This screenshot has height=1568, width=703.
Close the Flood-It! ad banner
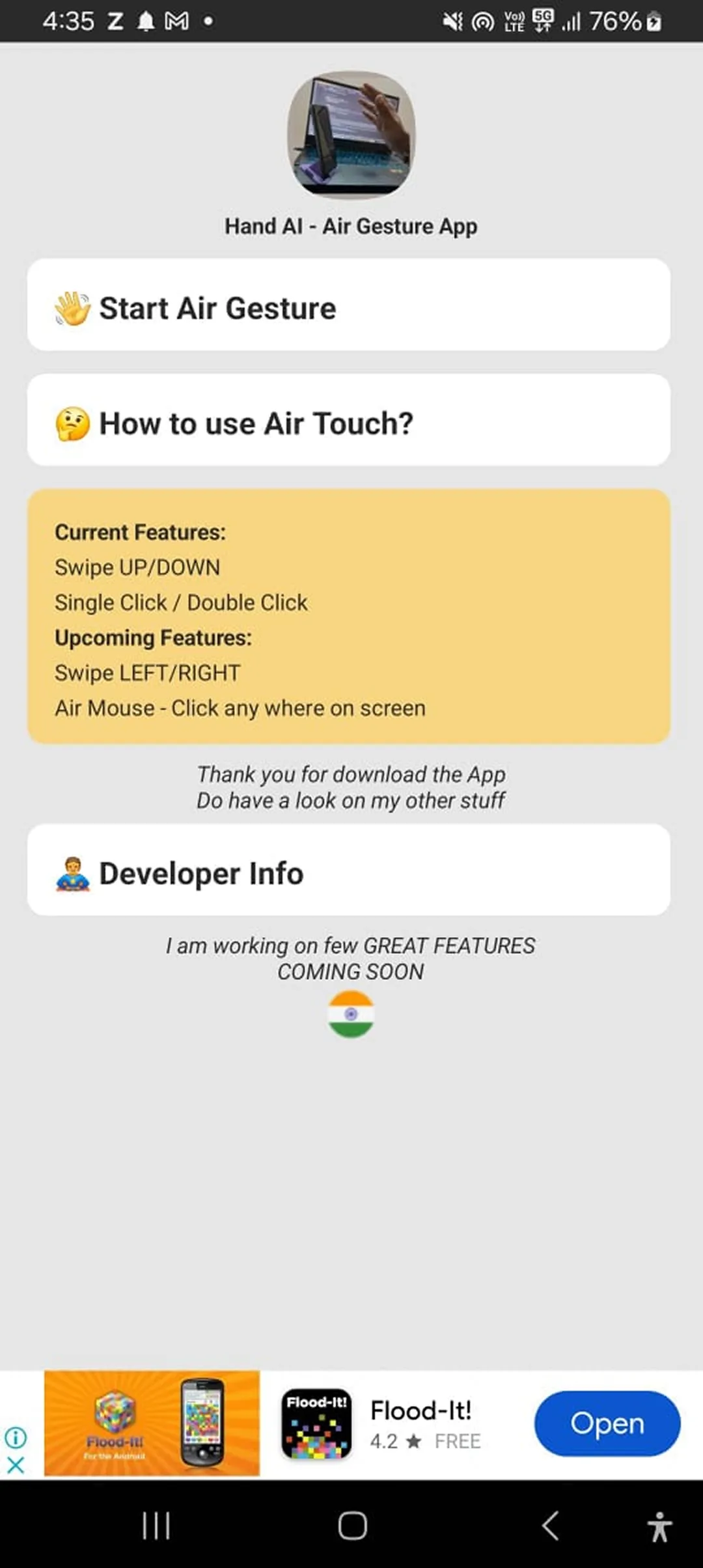pyautogui.click(x=16, y=1465)
